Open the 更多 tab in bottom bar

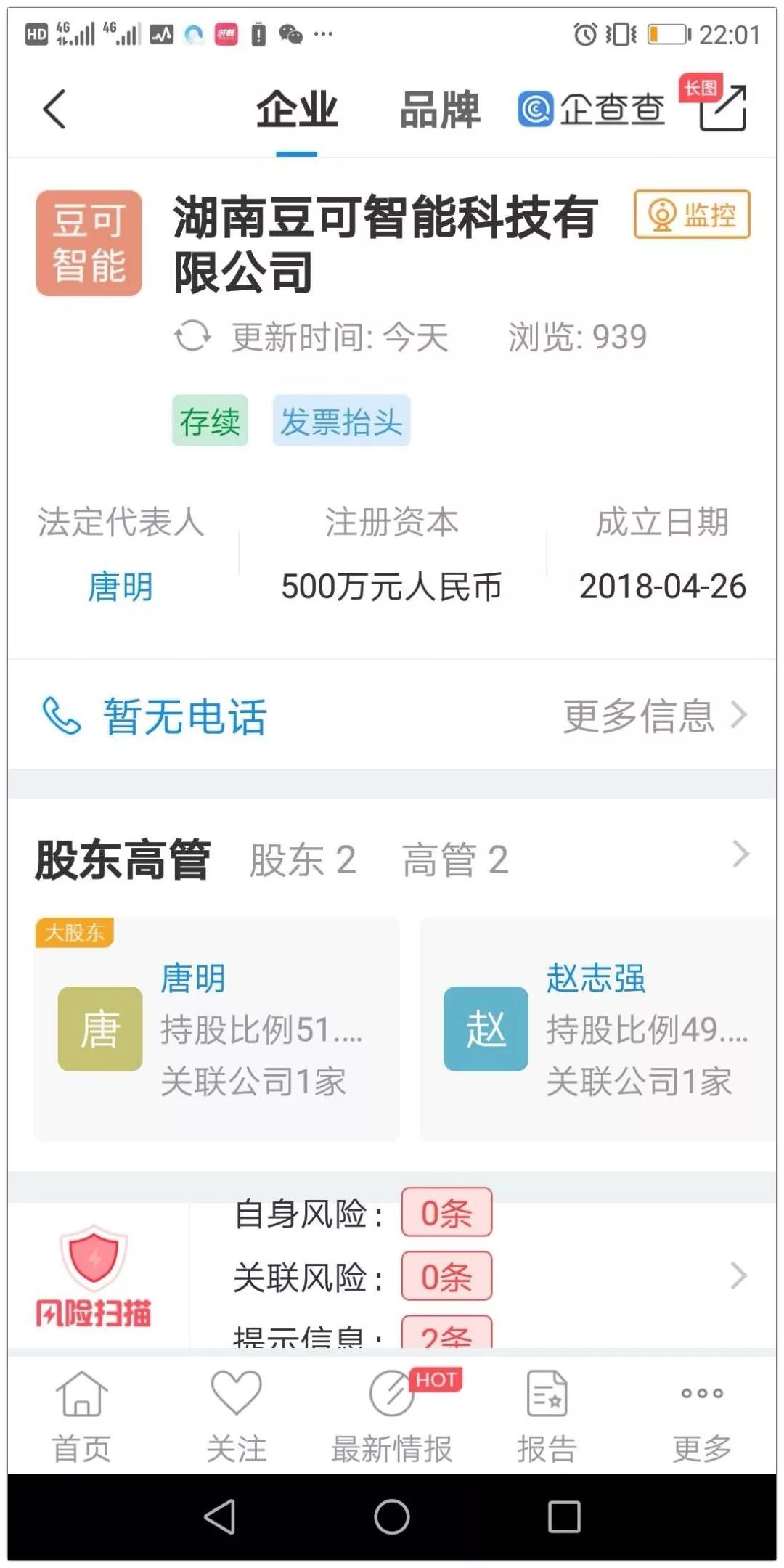(701, 1416)
